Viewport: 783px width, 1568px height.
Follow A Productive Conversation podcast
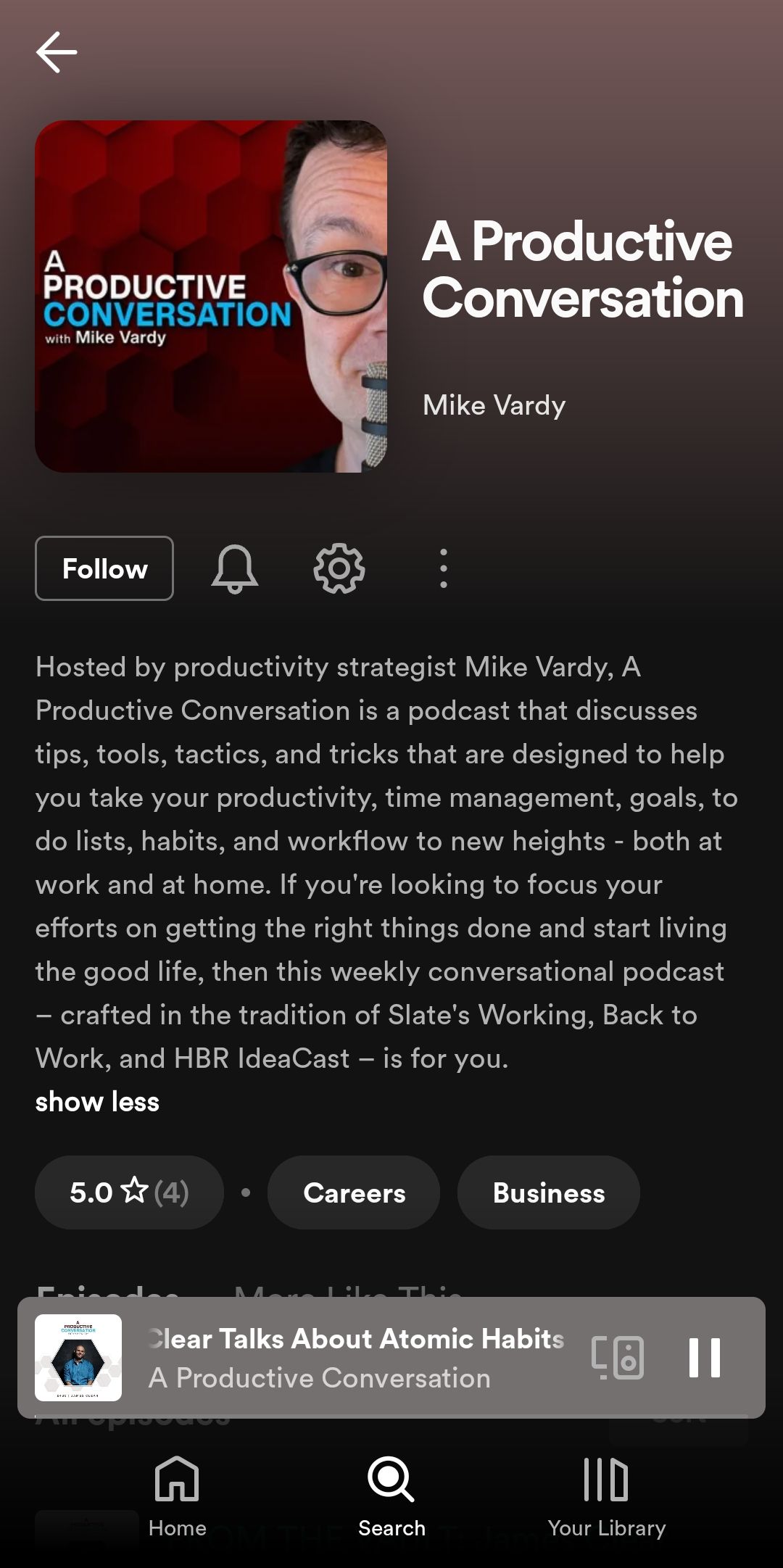(x=104, y=568)
